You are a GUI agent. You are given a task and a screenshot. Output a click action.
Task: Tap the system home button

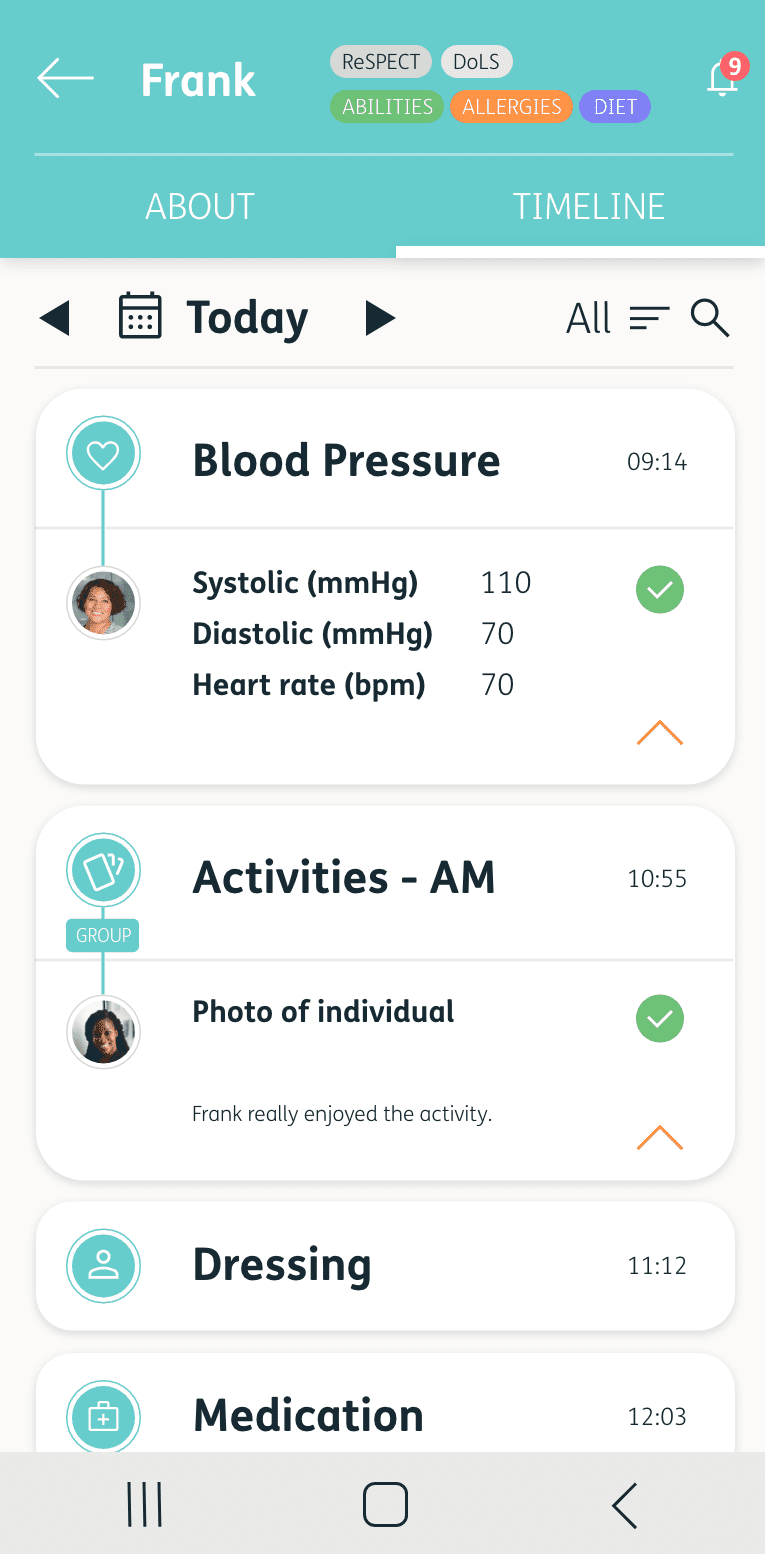pos(385,1504)
